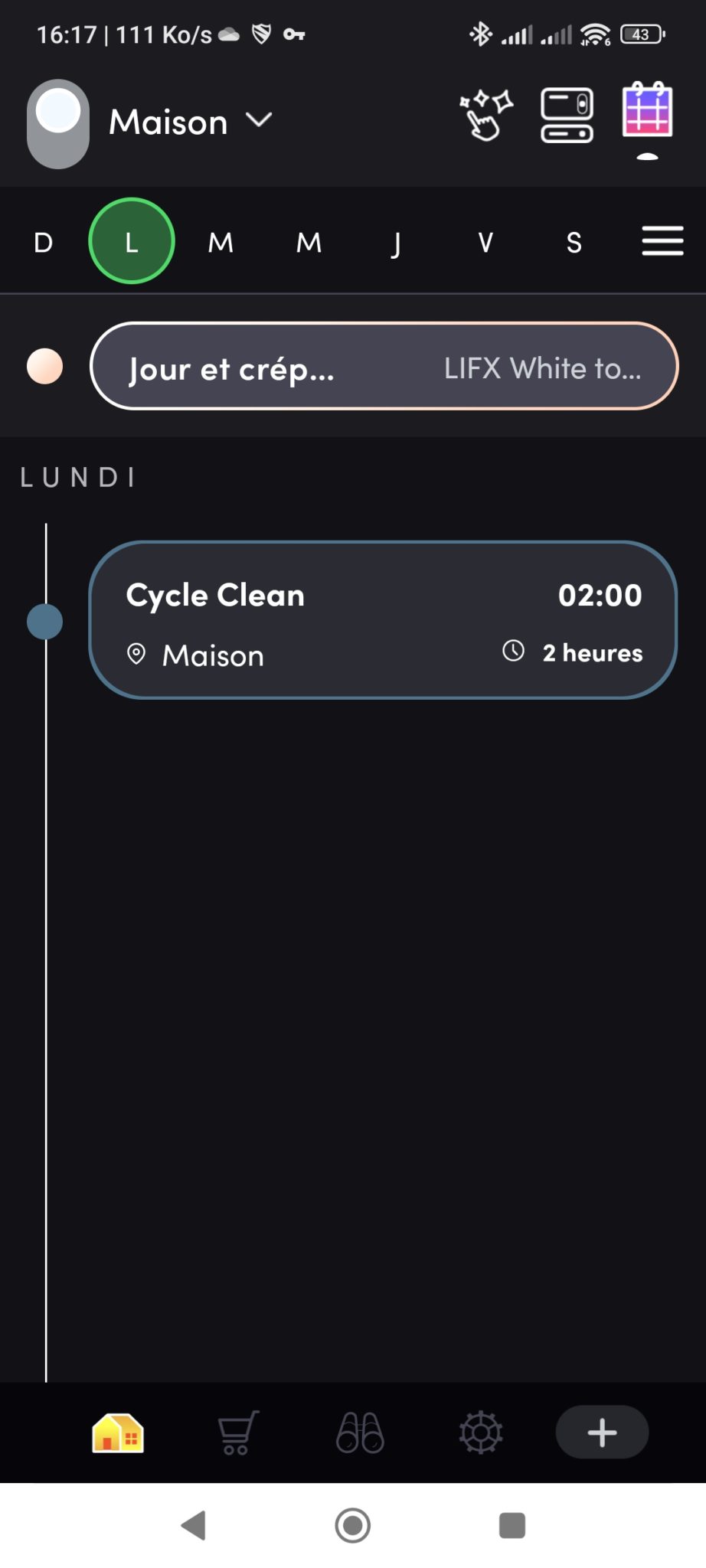The height and width of the screenshot is (1568, 706).
Task: Open the settings gear tab
Action: point(480,1432)
